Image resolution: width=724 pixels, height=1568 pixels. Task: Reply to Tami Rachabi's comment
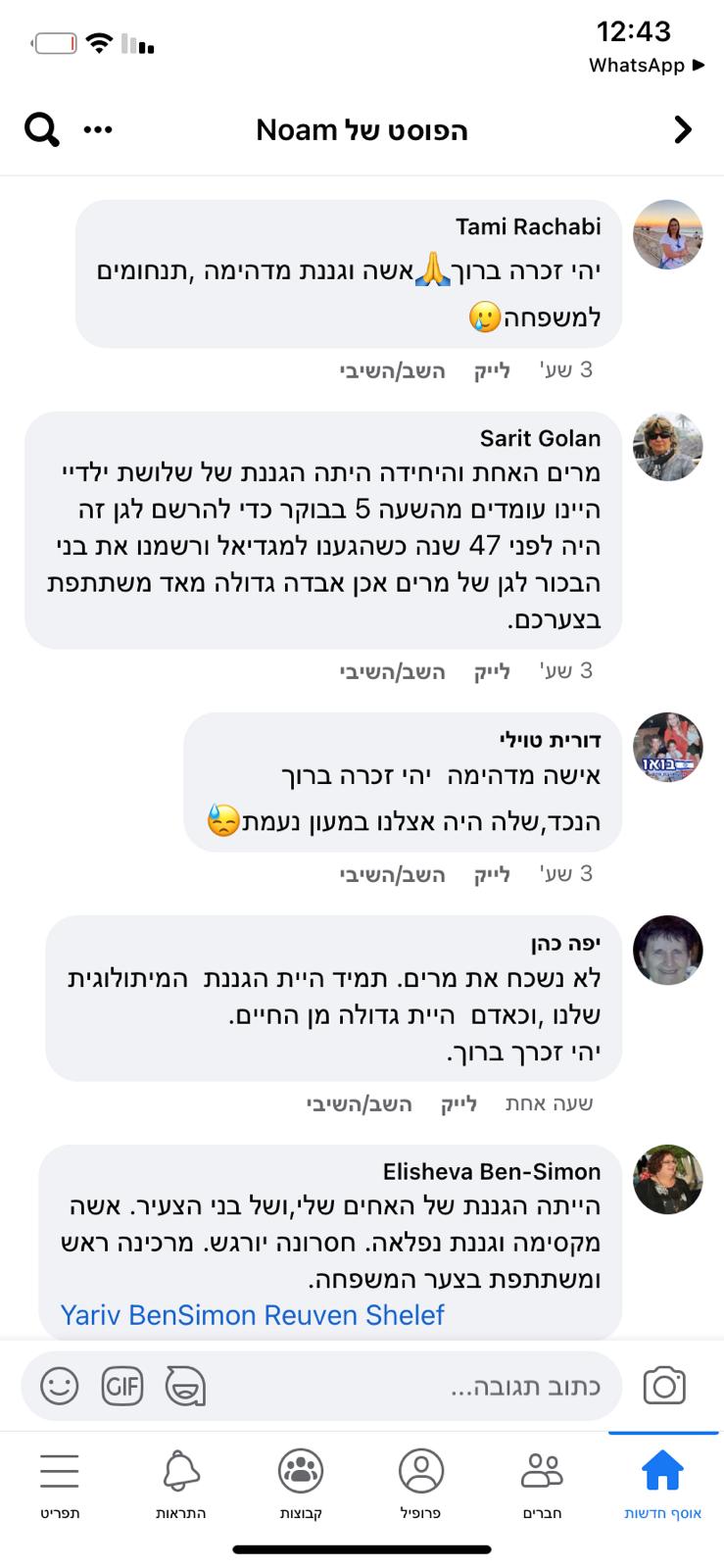(x=393, y=370)
